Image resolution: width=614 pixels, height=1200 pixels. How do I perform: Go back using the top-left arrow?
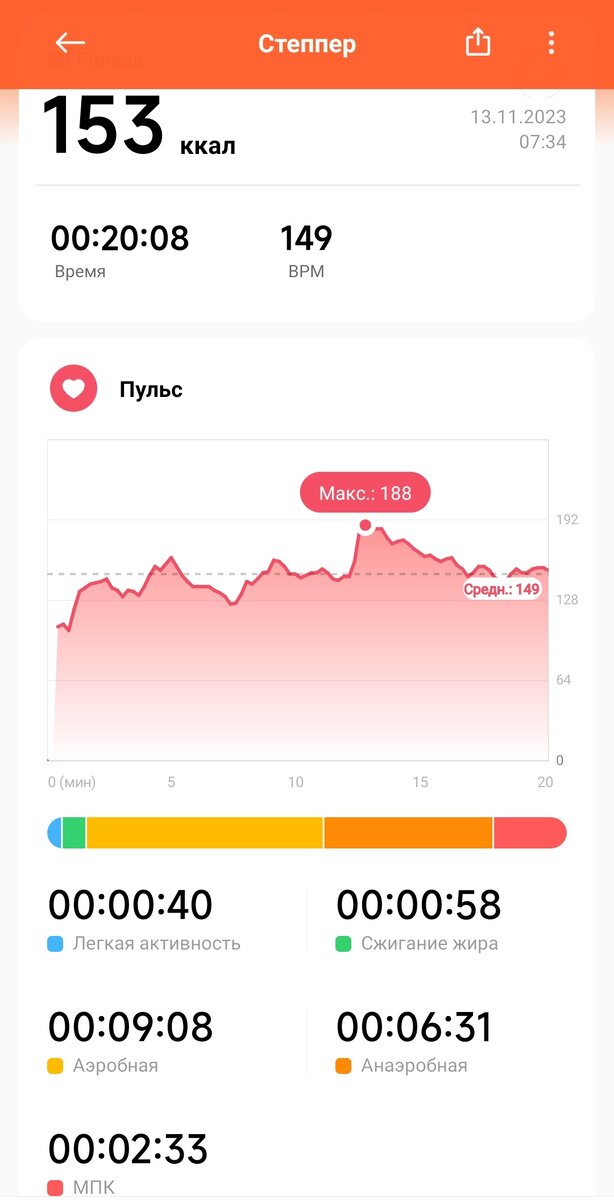point(70,42)
